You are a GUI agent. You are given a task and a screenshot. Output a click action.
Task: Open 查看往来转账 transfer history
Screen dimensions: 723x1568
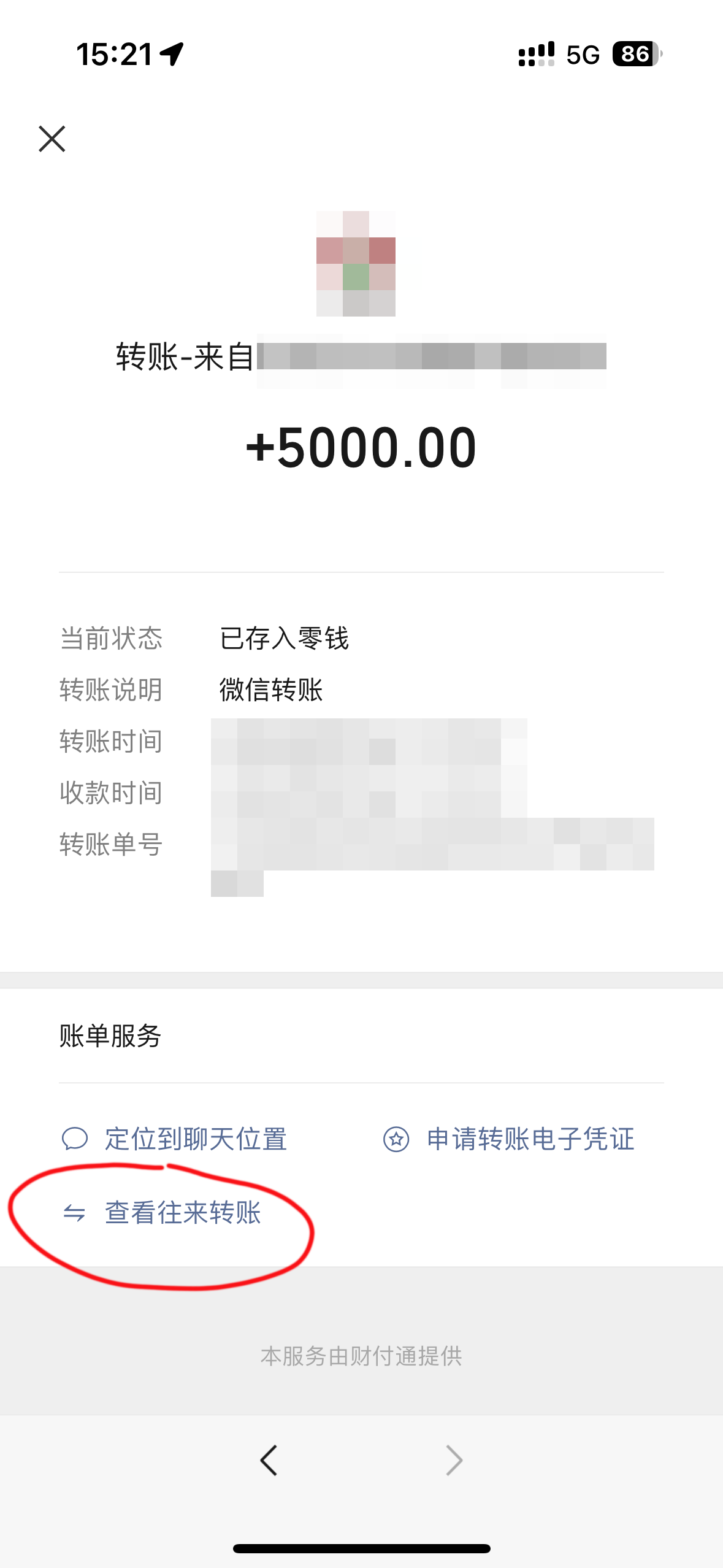(x=163, y=1213)
